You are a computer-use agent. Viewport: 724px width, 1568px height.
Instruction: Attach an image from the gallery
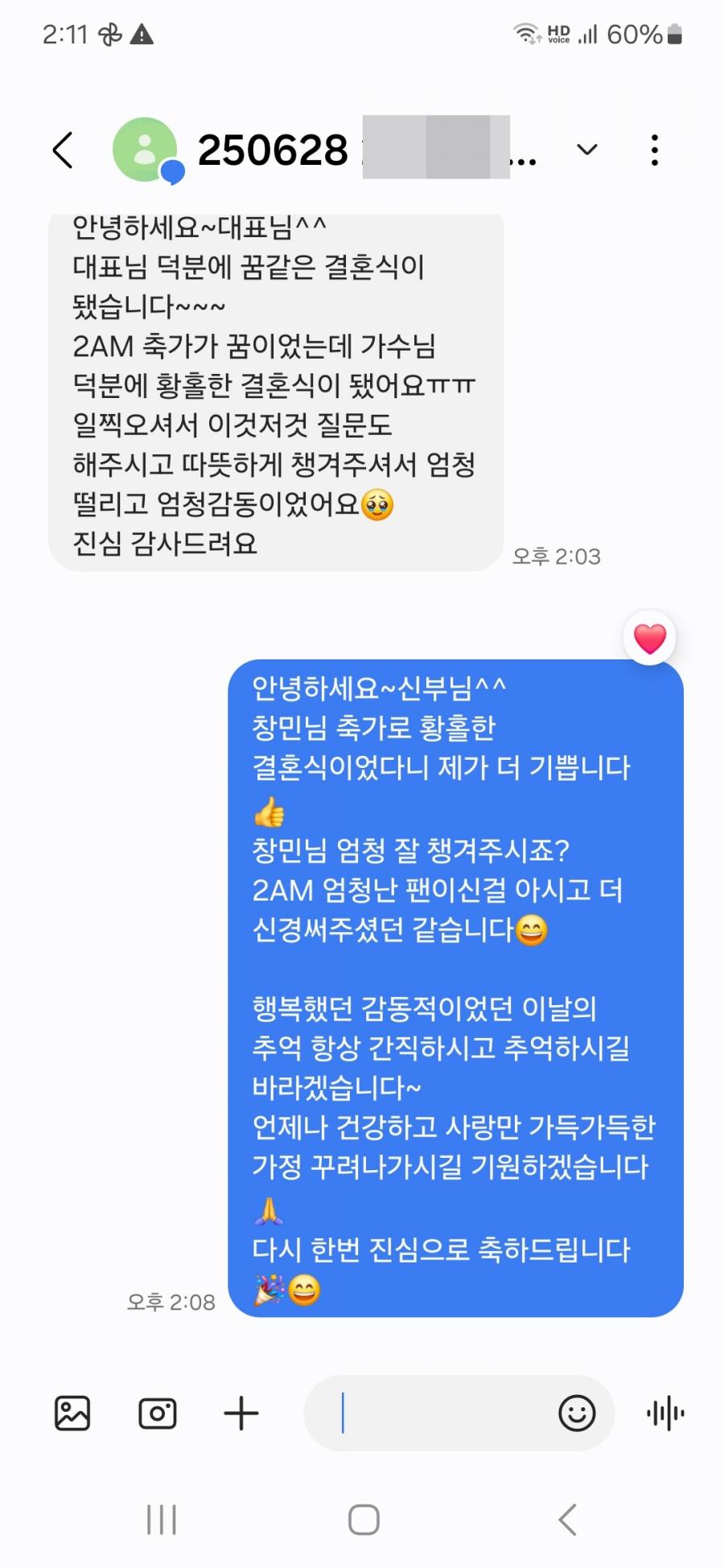coord(72,1414)
